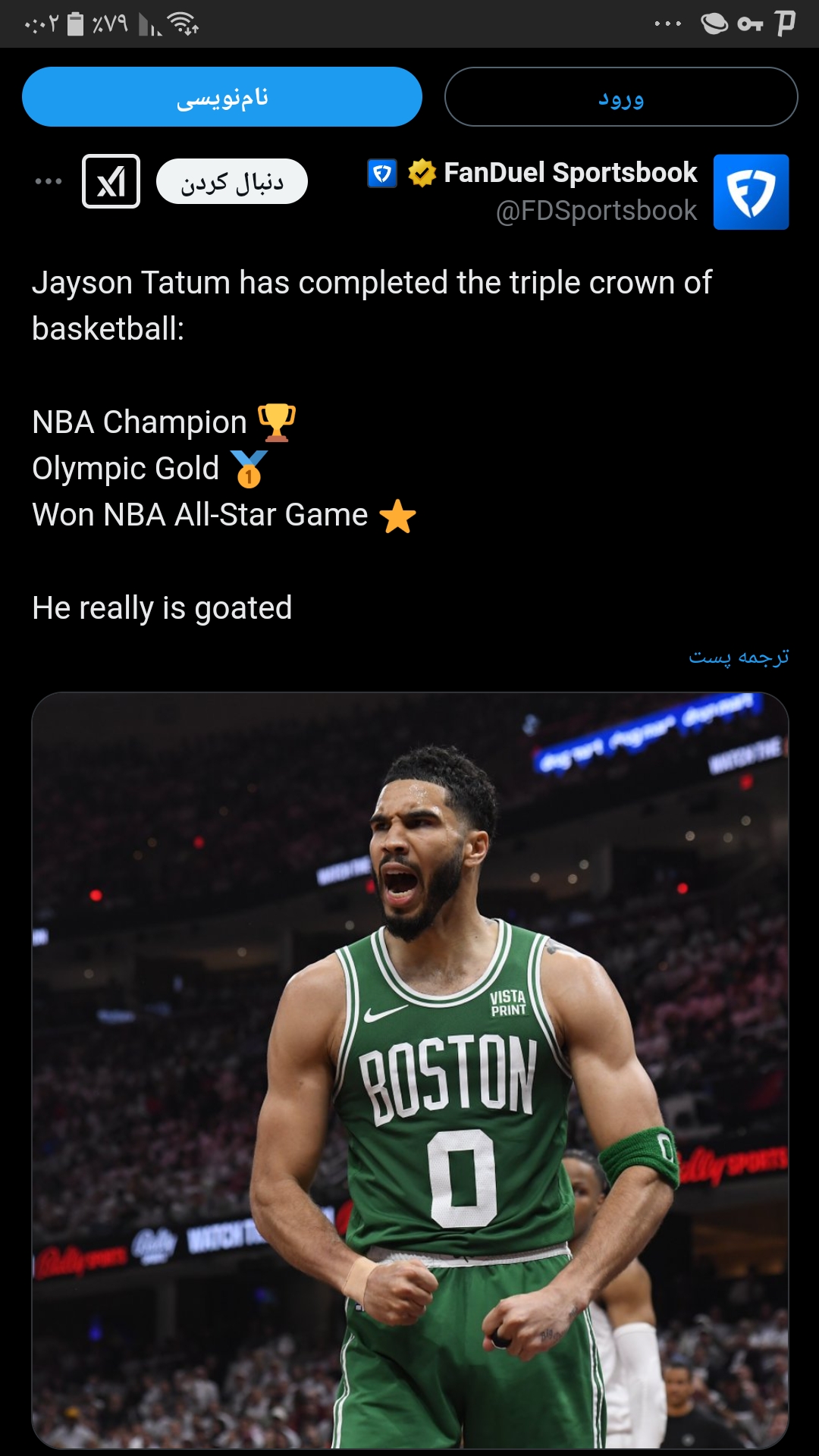The image size is (819, 1456).
Task: Follow FanDuel Sportsbook via the دنبال کردن button
Action: pyautogui.click(x=232, y=182)
